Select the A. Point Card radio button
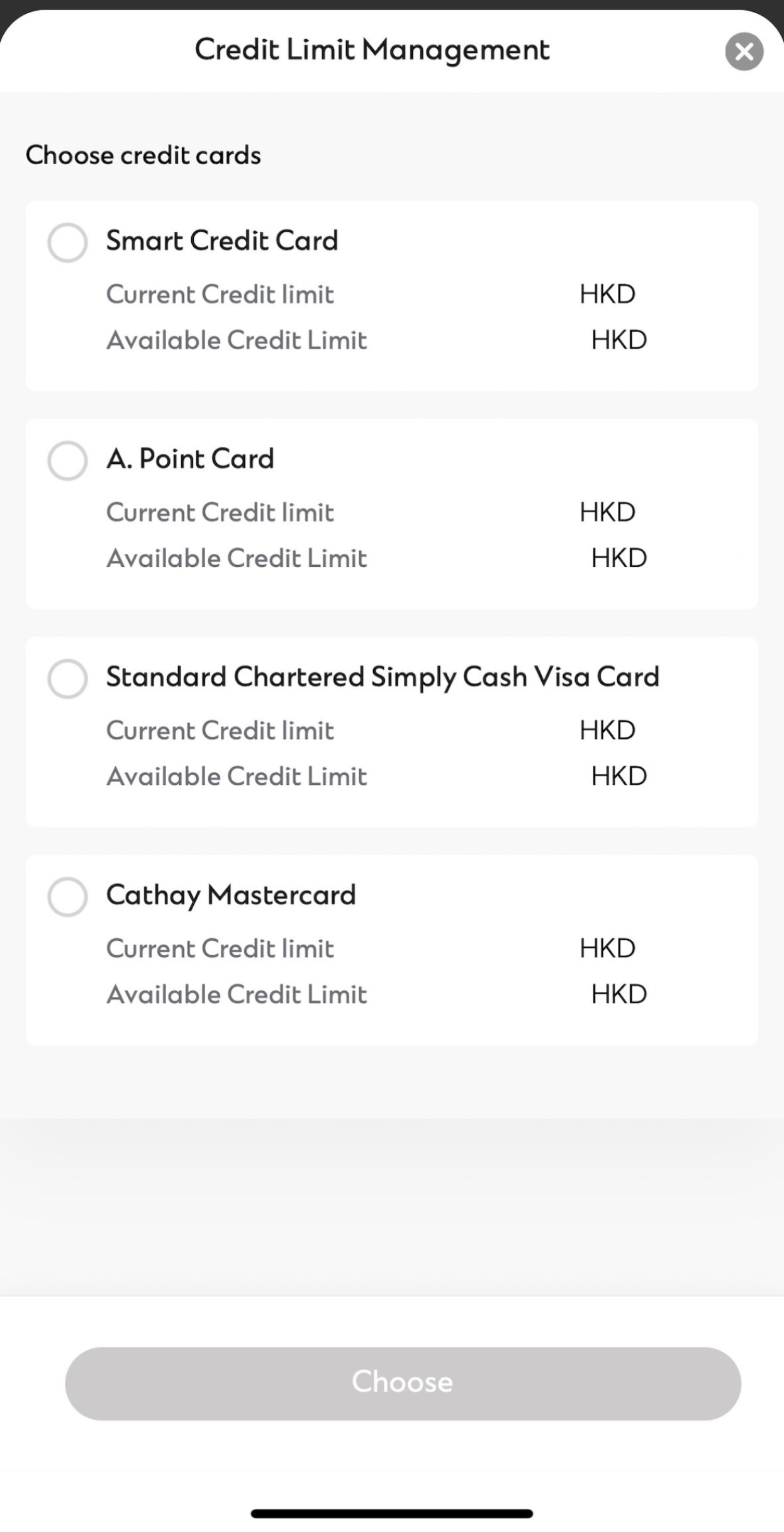Image resolution: width=784 pixels, height=1533 pixels. 67,460
